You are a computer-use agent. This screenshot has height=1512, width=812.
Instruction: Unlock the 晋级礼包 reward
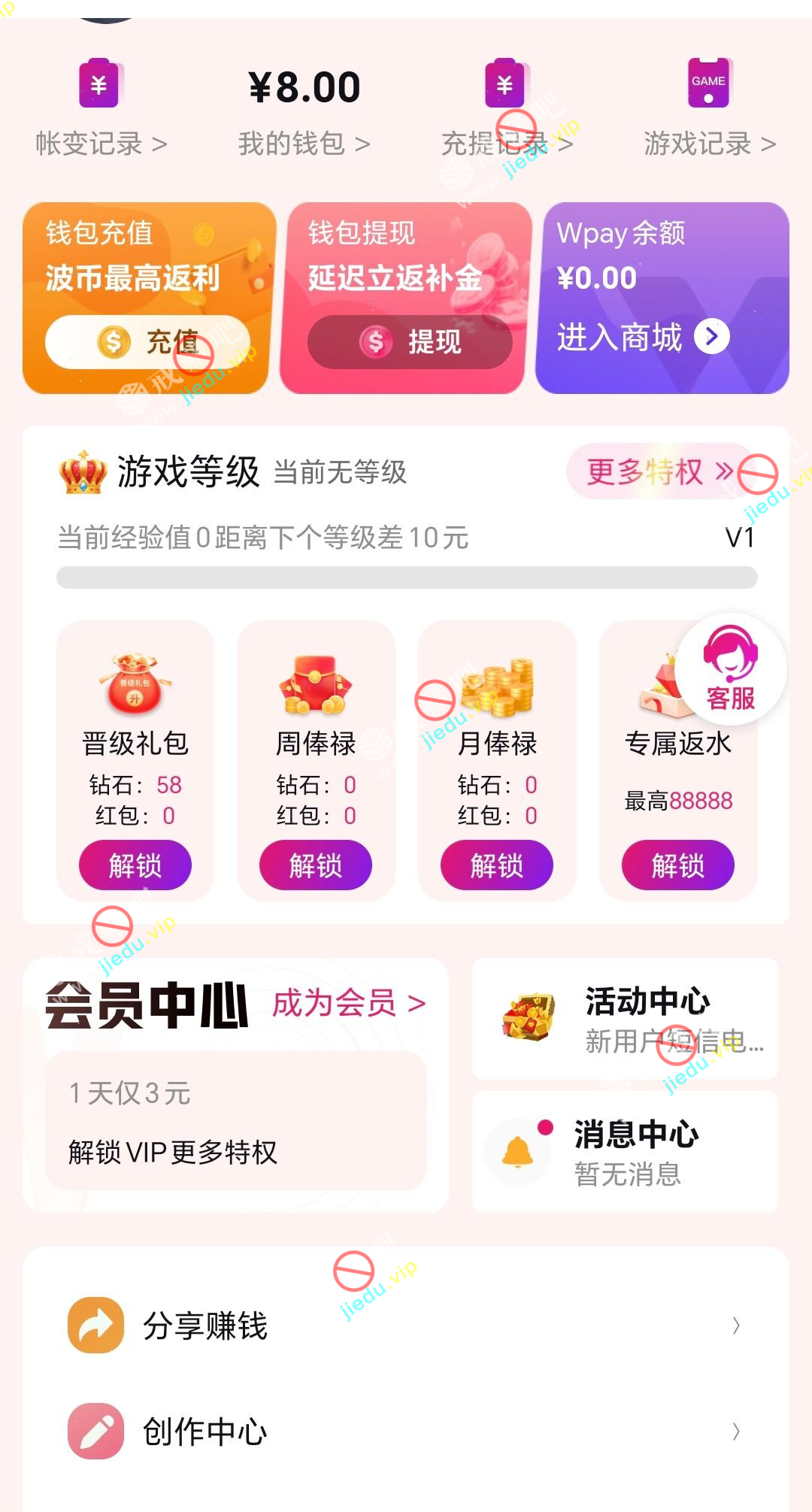(135, 865)
